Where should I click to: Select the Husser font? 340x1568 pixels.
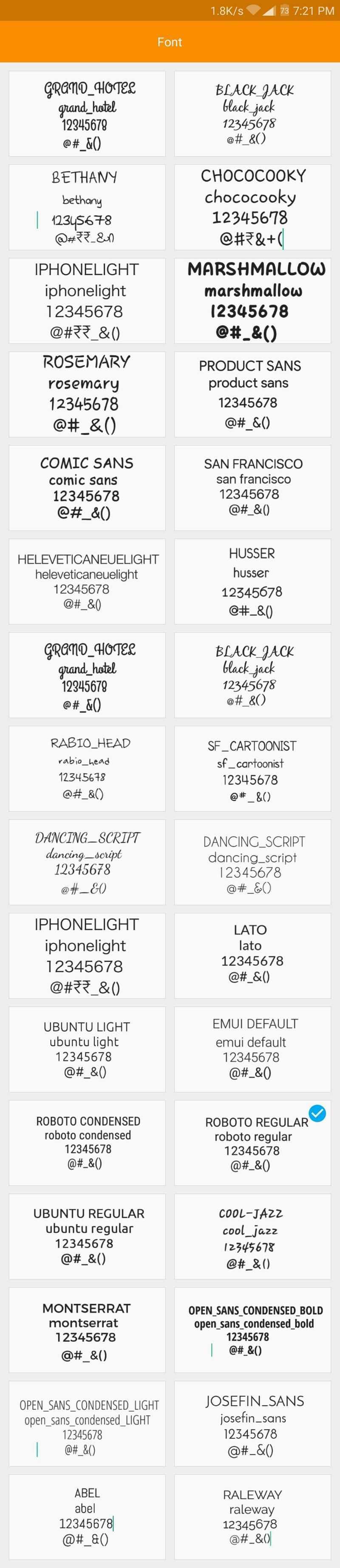pos(252,581)
